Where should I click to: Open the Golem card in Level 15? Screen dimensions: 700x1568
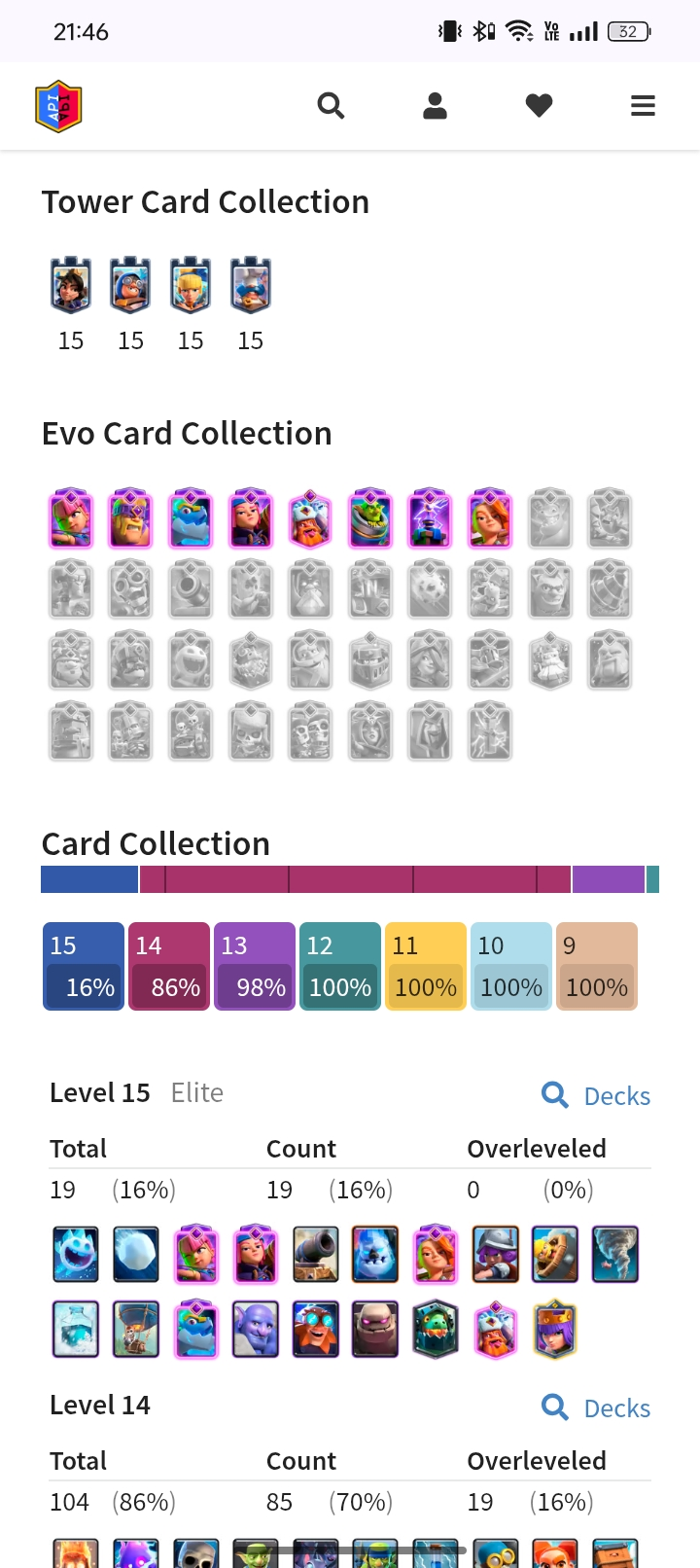click(x=375, y=1329)
